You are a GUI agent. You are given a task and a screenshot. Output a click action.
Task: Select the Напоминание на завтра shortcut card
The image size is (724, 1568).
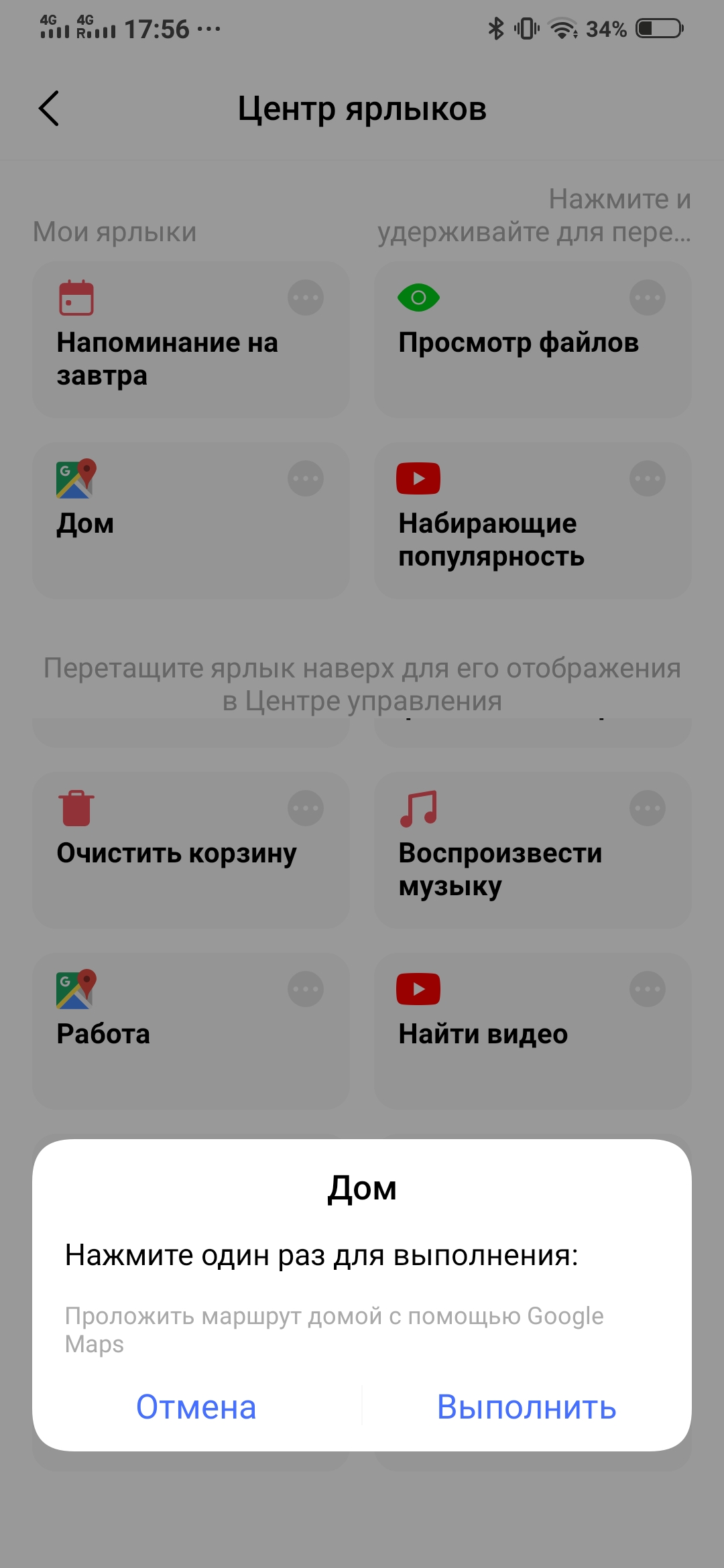tap(168, 358)
